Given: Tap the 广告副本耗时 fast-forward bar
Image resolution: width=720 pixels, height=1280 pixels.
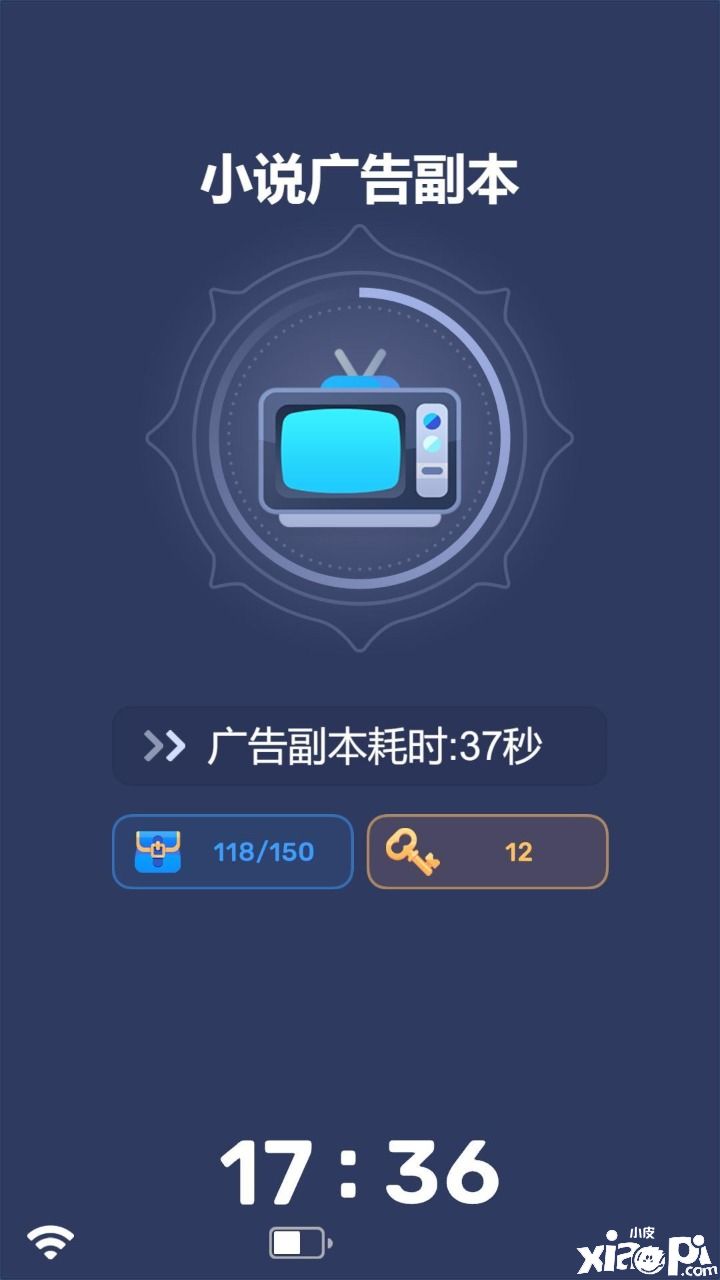Looking at the screenshot, I should [359, 747].
